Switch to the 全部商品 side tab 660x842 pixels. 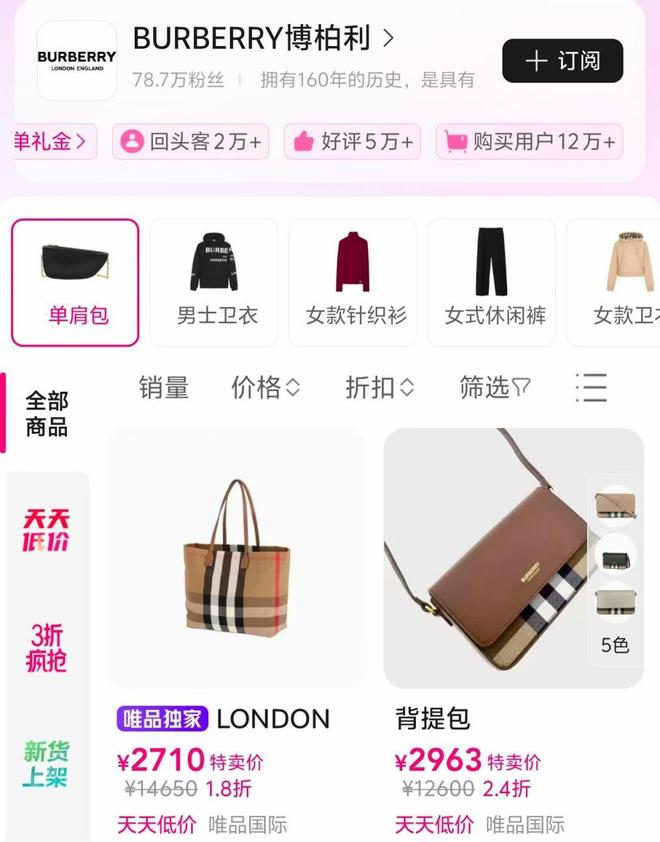click(46, 414)
